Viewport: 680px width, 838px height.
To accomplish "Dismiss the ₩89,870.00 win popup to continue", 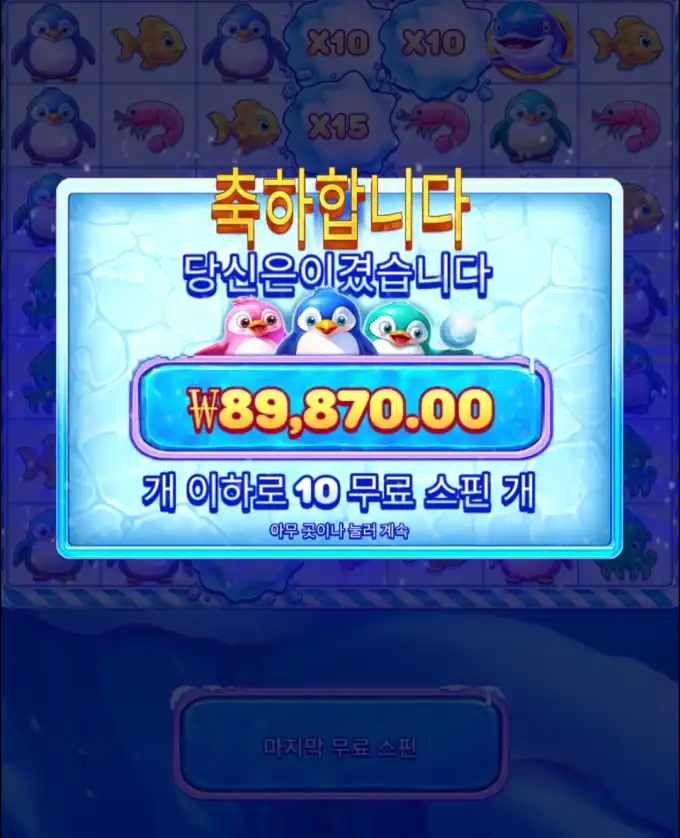I will [x=340, y=531].
